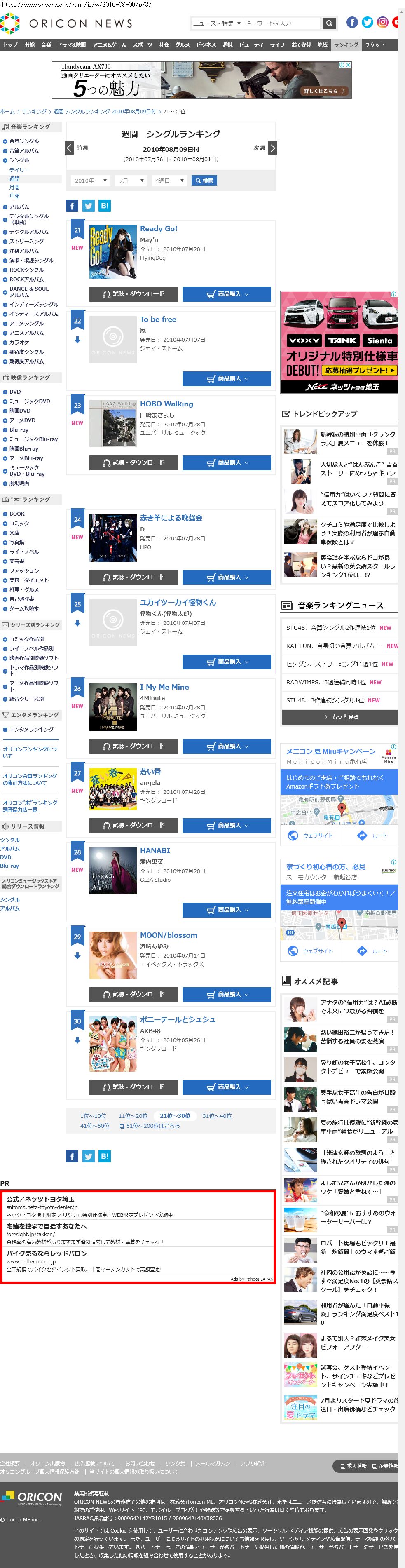
Task: Open the 月間 monthly ranking link
Action: tap(14, 188)
